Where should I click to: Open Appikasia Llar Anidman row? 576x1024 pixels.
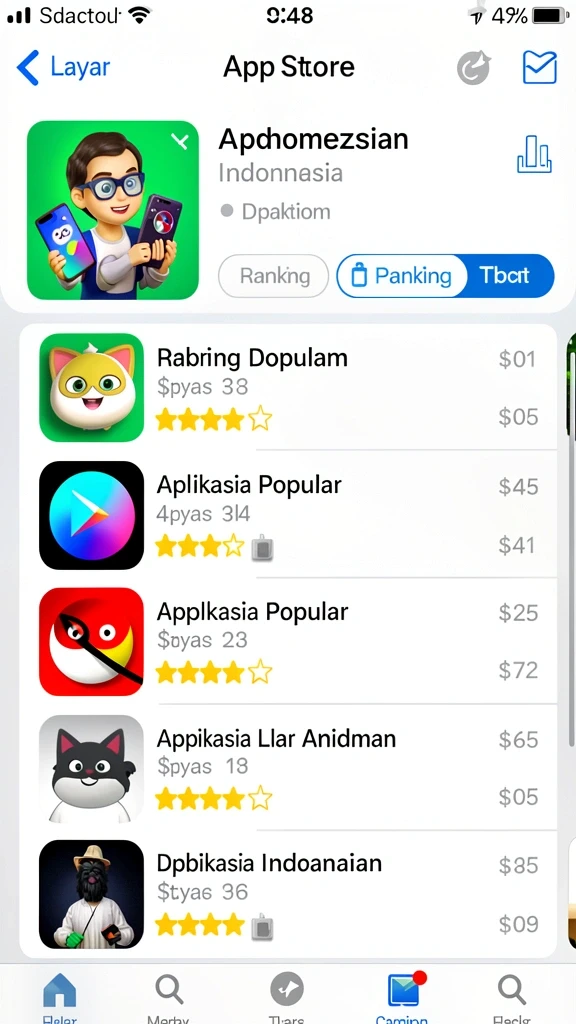(x=288, y=768)
